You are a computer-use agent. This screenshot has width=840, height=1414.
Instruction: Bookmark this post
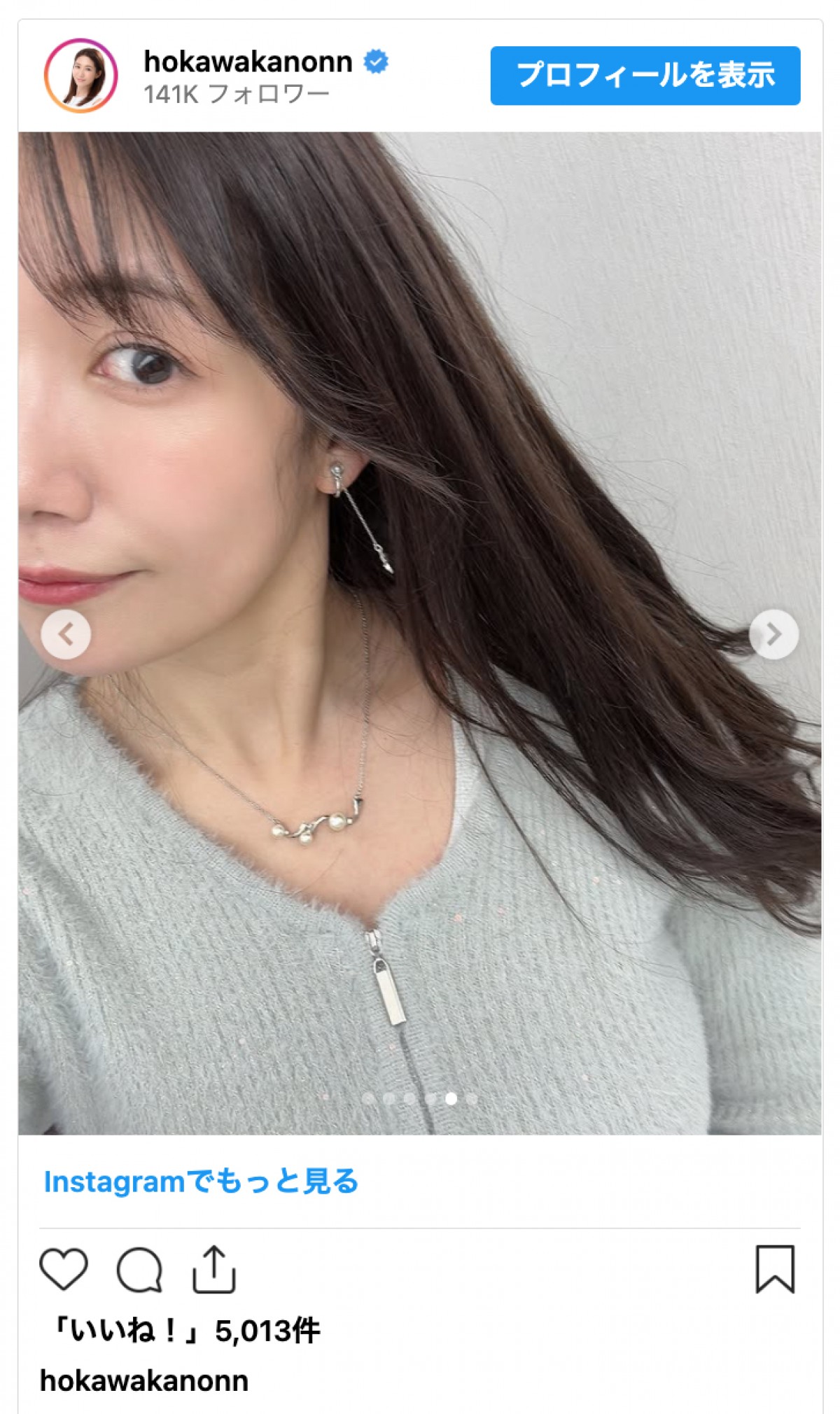pos(775,1268)
